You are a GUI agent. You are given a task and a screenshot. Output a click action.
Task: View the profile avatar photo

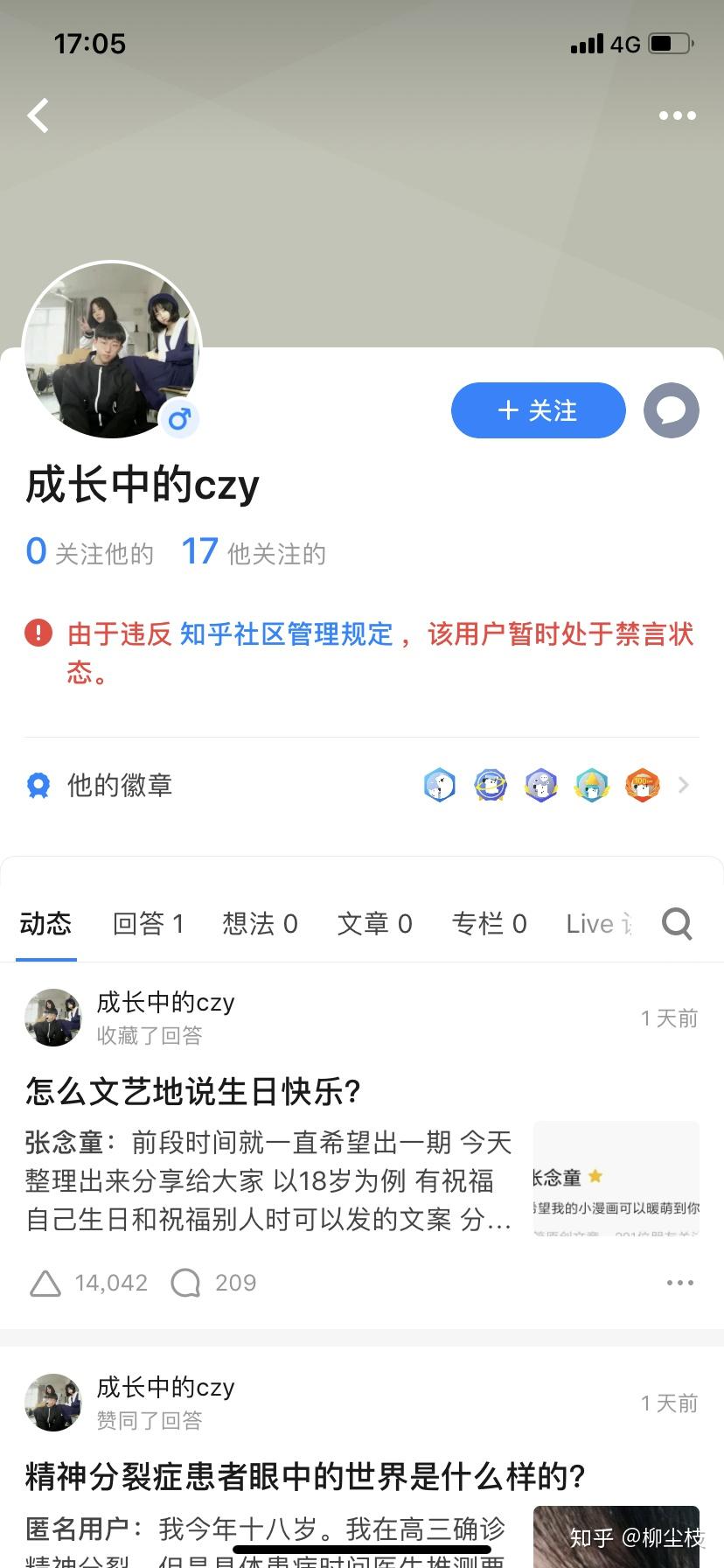pos(112,350)
